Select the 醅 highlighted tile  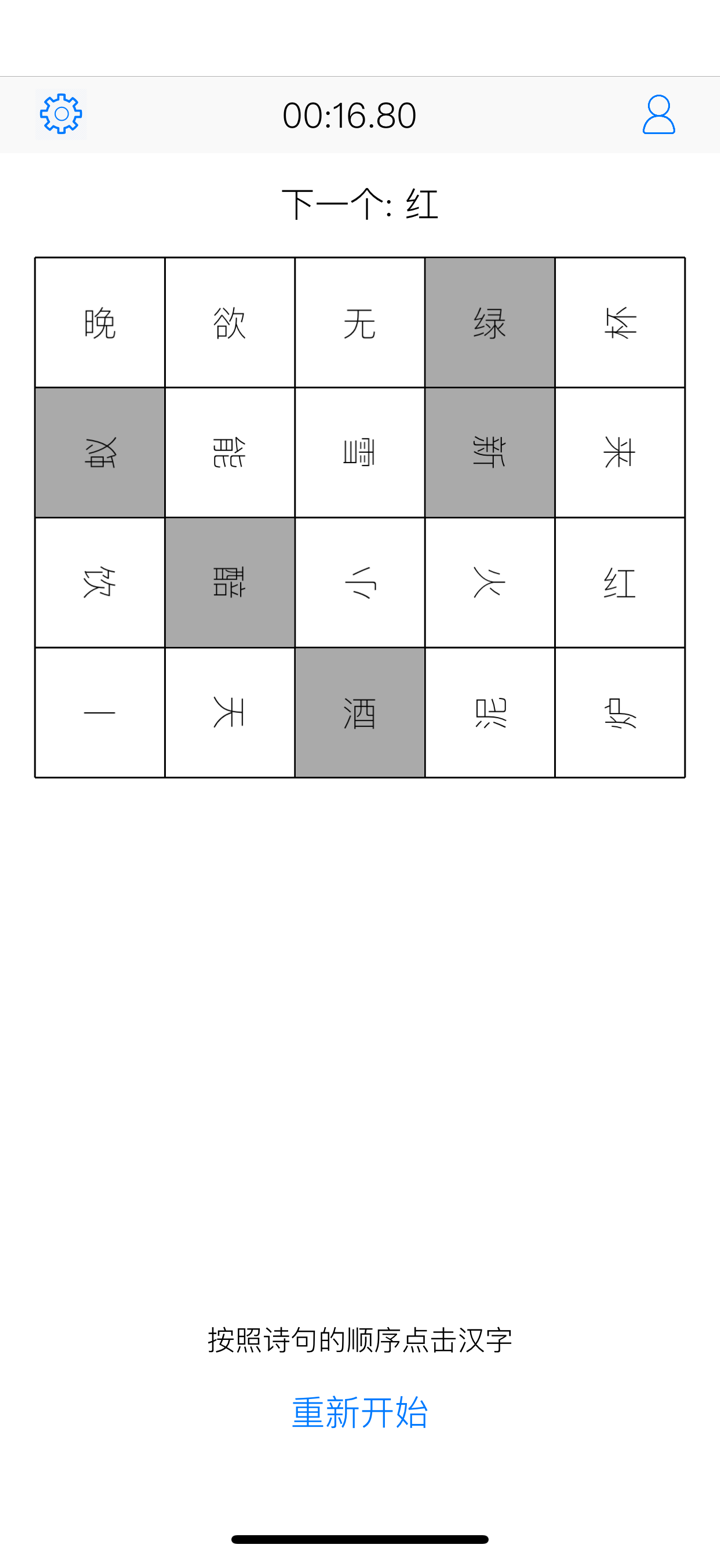click(229, 582)
